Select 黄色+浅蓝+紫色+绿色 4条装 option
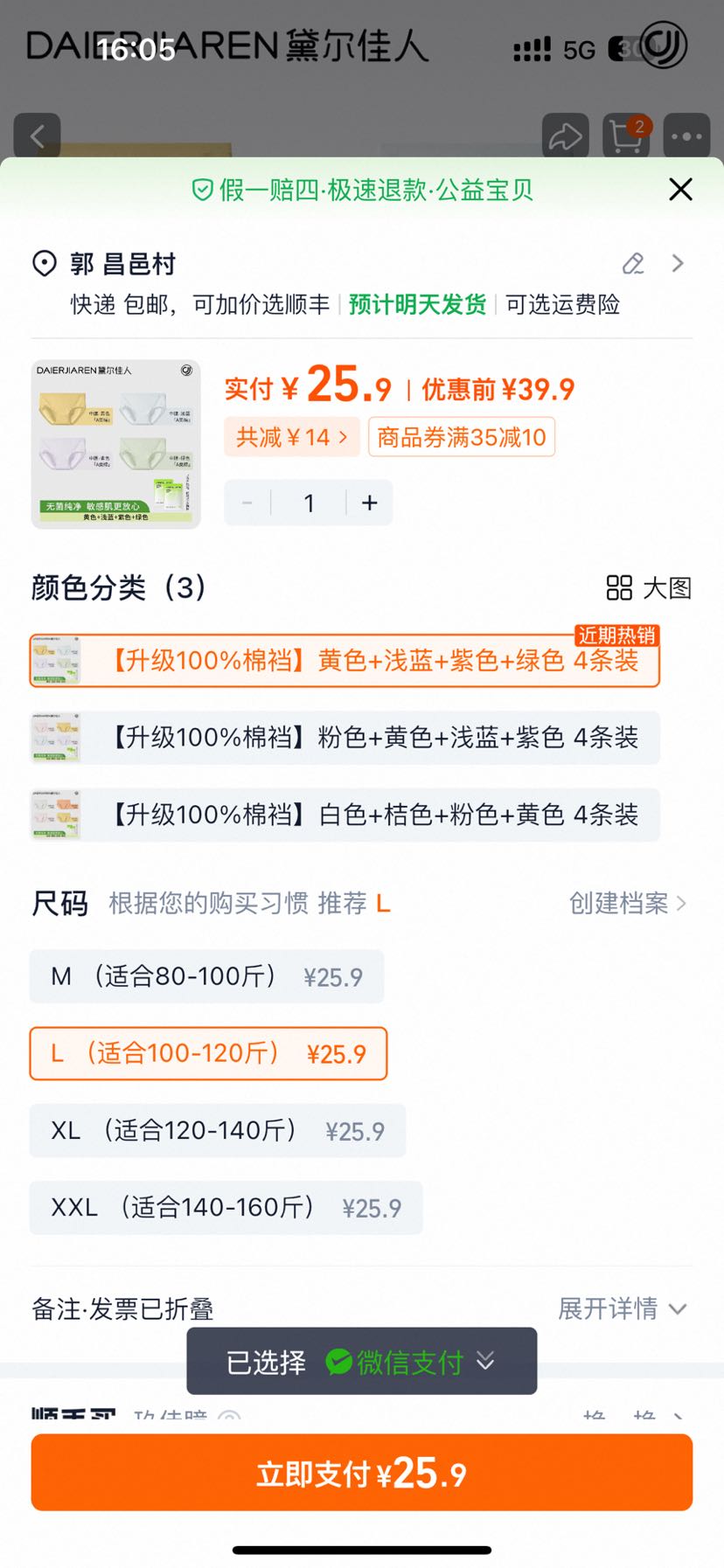The width and height of the screenshot is (724, 1568). pos(345,661)
